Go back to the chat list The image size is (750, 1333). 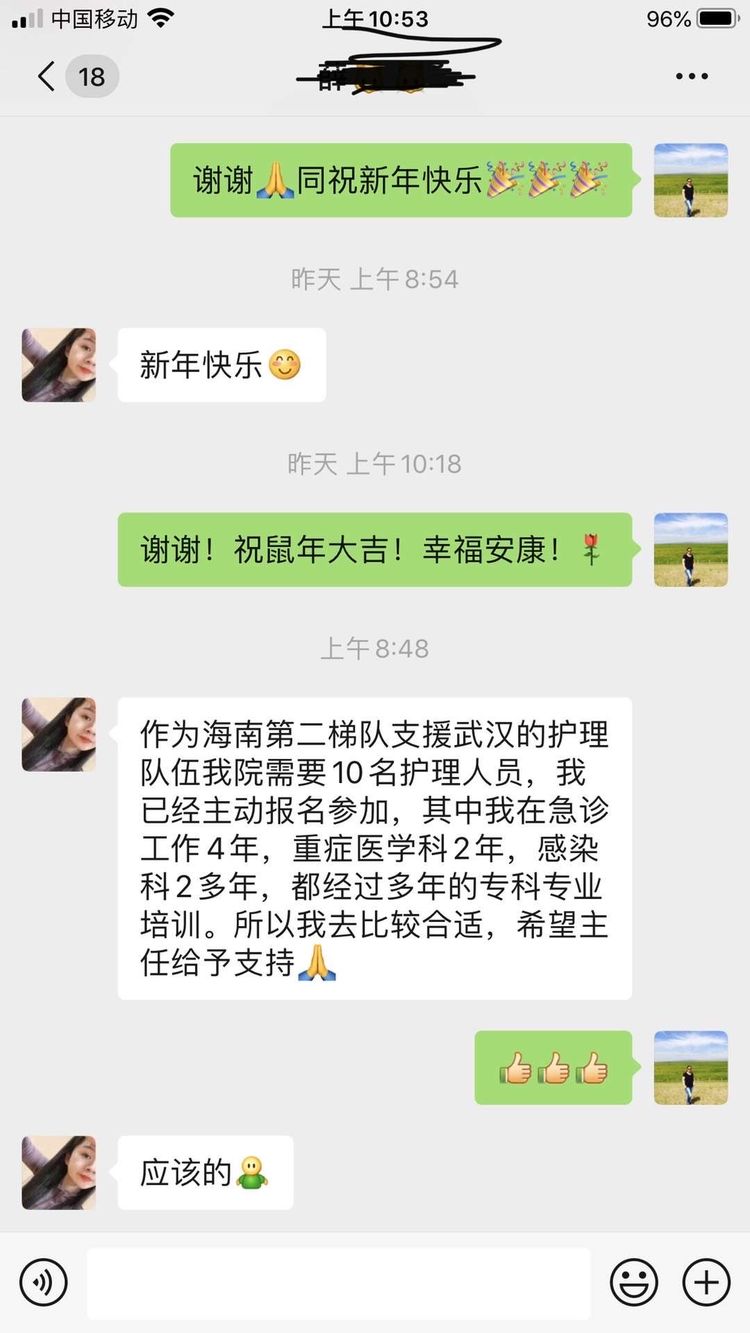tap(46, 77)
